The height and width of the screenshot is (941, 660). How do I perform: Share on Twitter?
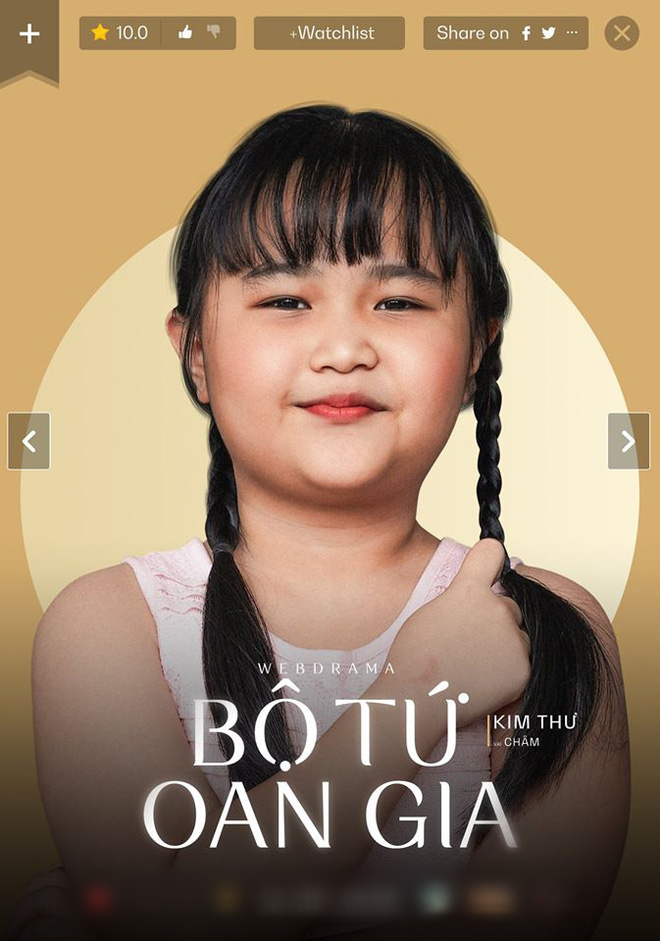(x=548, y=33)
